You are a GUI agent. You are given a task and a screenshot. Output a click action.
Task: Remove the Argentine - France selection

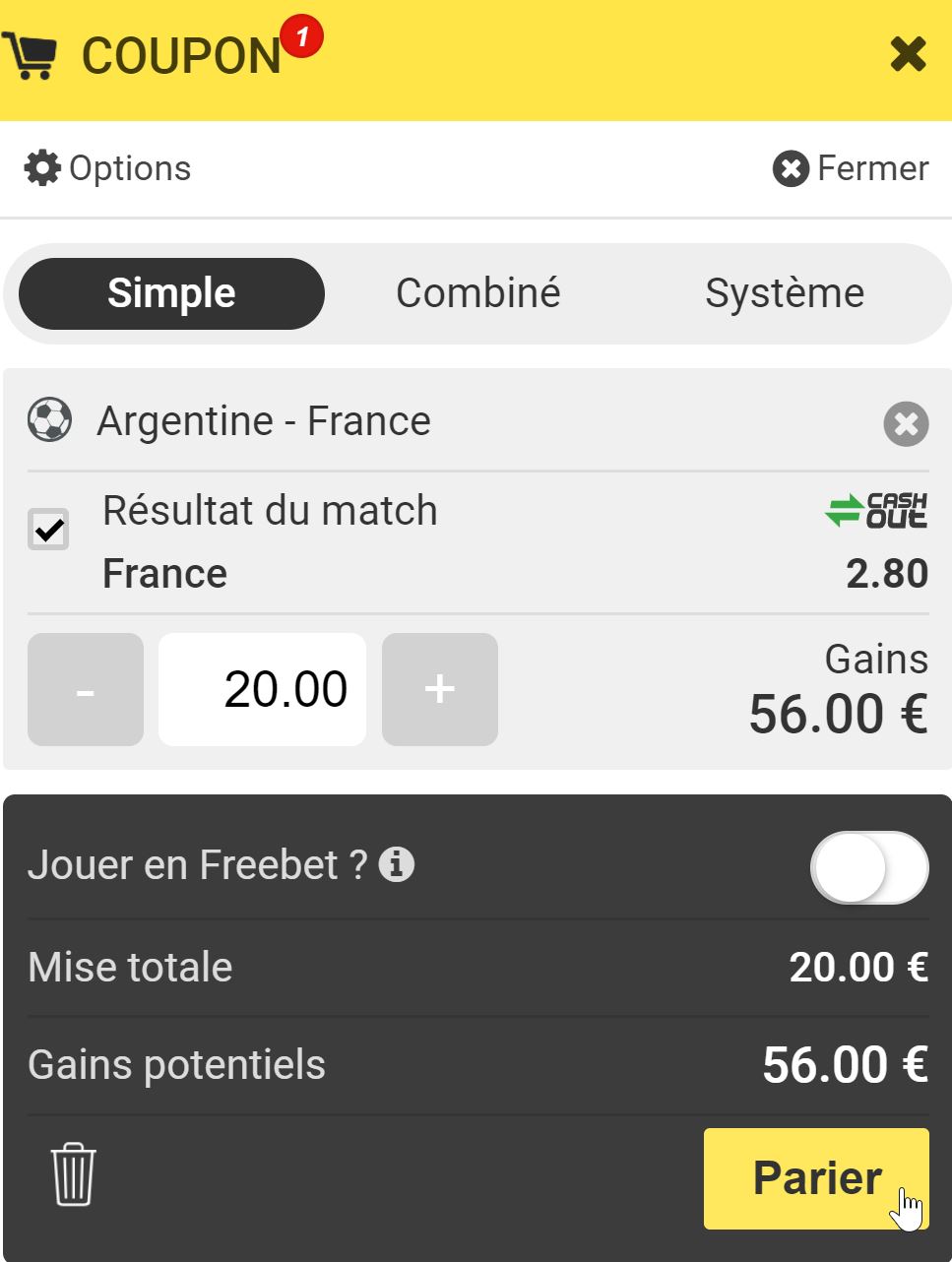(x=906, y=424)
